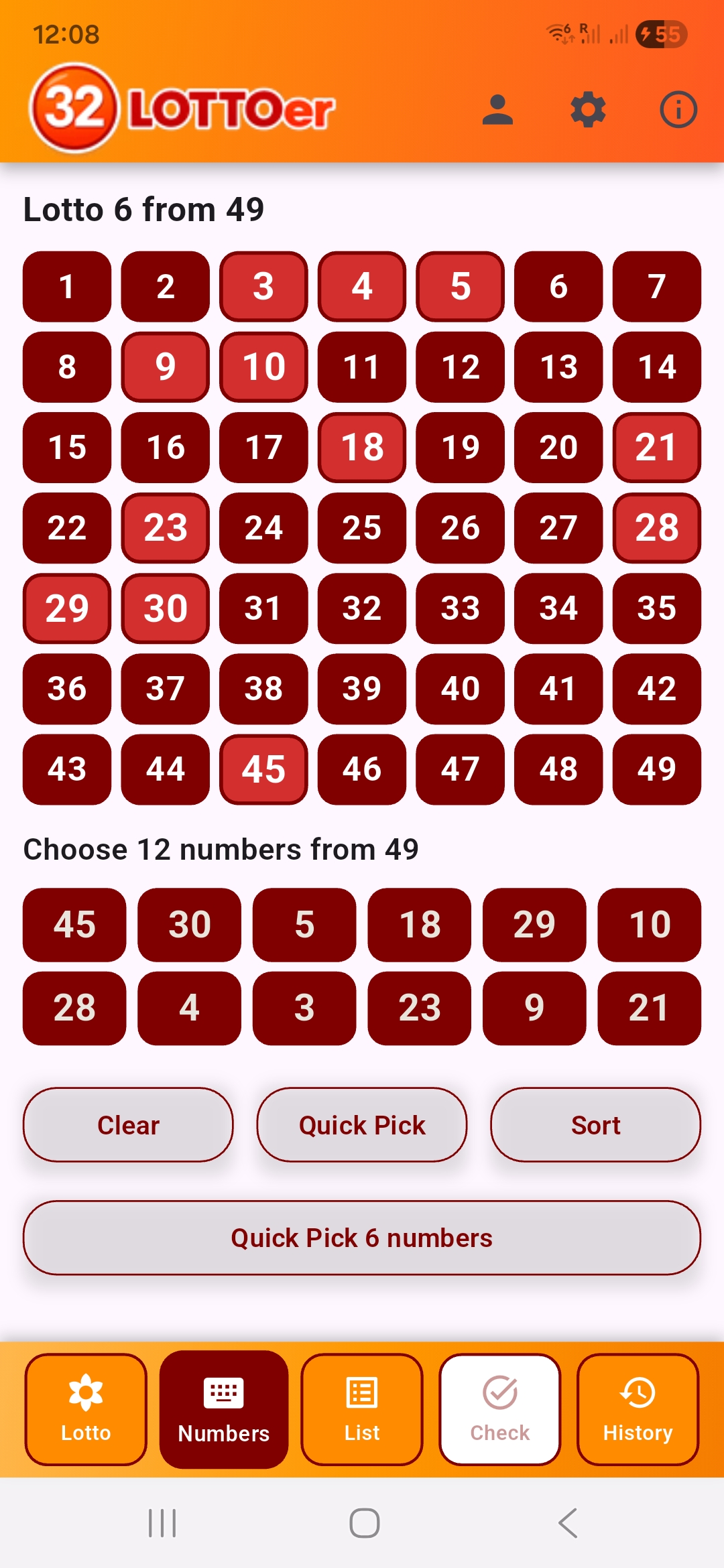Go to the History tab
The height and width of the screenshot is (1568, 724).
(638, 1409)
